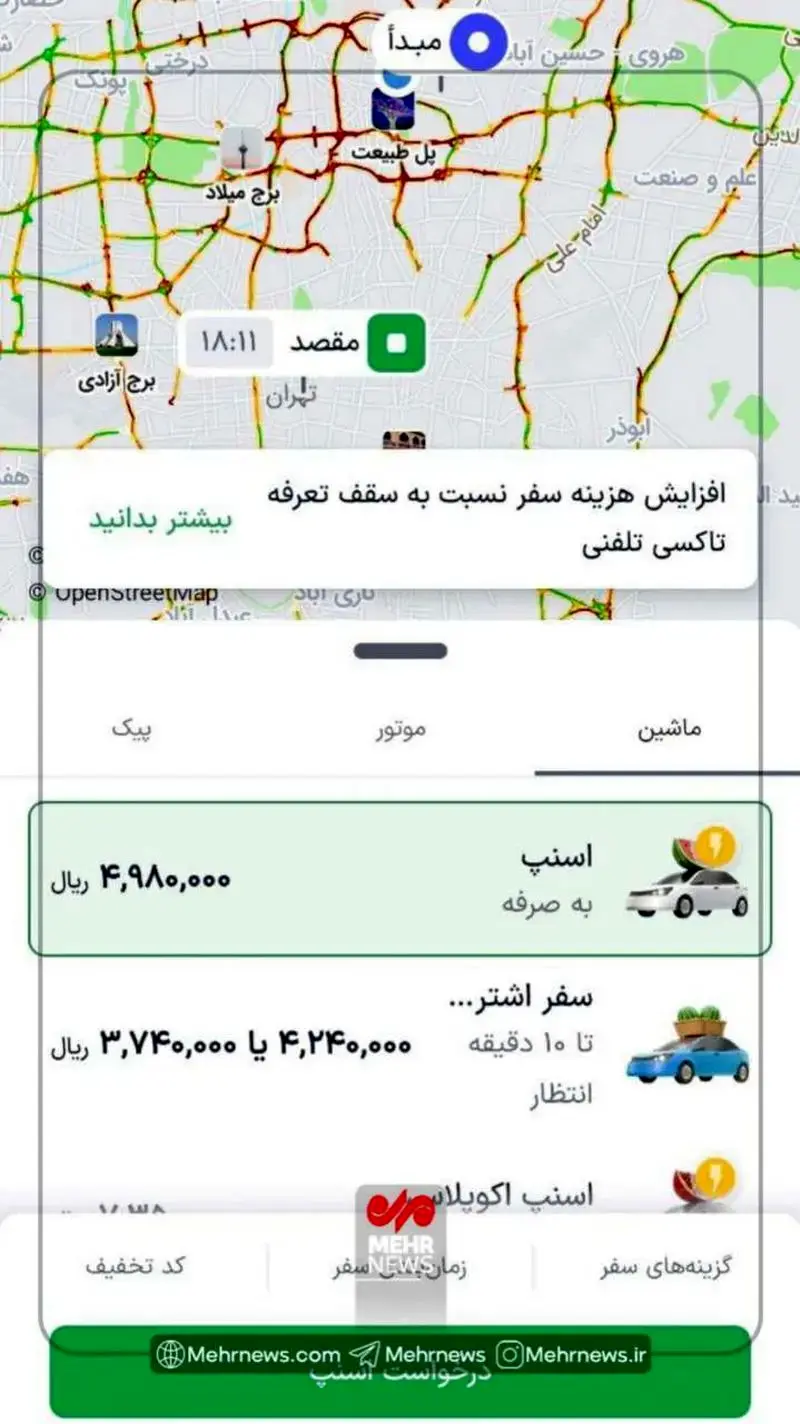Switch to the موتور tab
This screenshot has width=800, height=1424.
[400, 729]
